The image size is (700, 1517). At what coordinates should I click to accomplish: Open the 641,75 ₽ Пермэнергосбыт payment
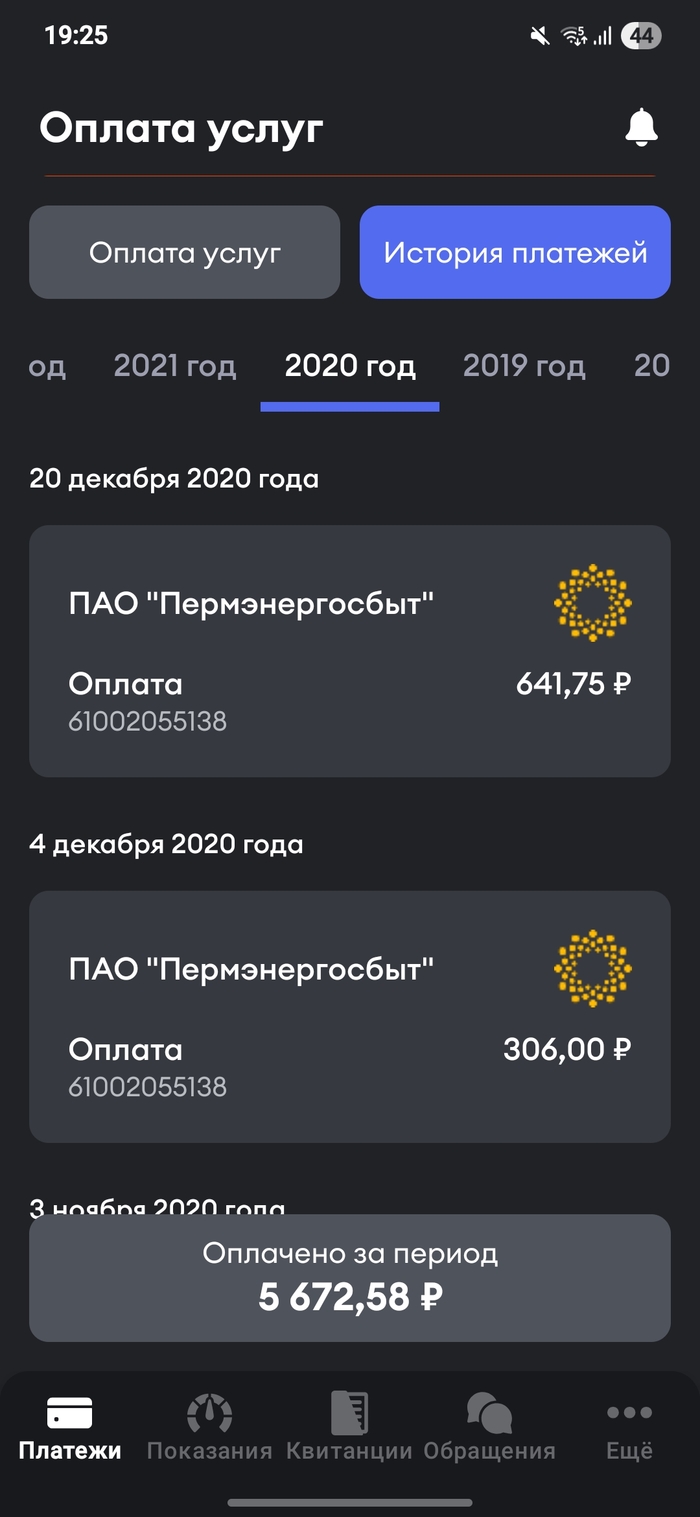pyautogui.click(x=350, y=651)
